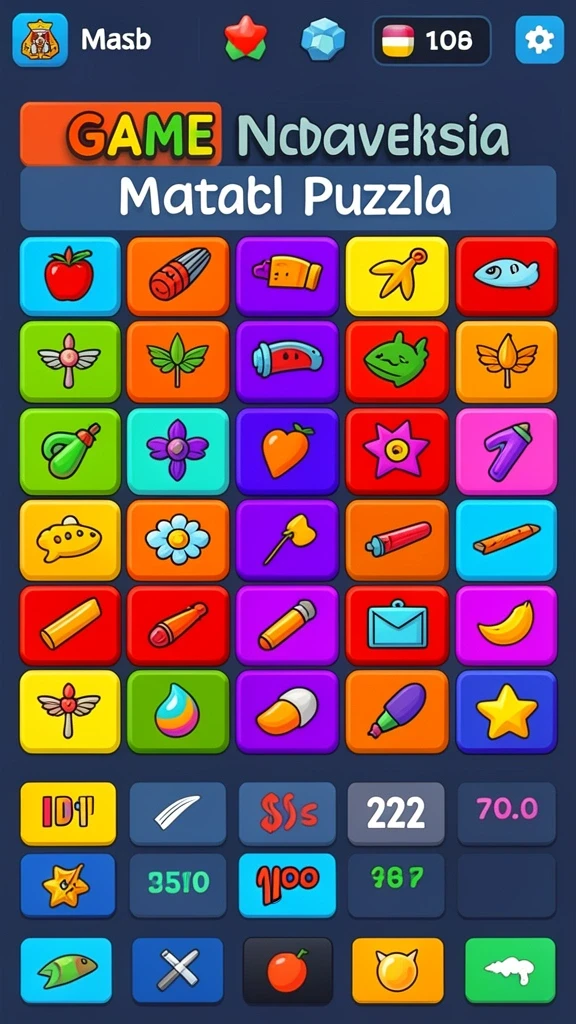This screenshot has width=576, height=1024.
Task: Tap the purple flower tile
Action: (x=178, y=451)
